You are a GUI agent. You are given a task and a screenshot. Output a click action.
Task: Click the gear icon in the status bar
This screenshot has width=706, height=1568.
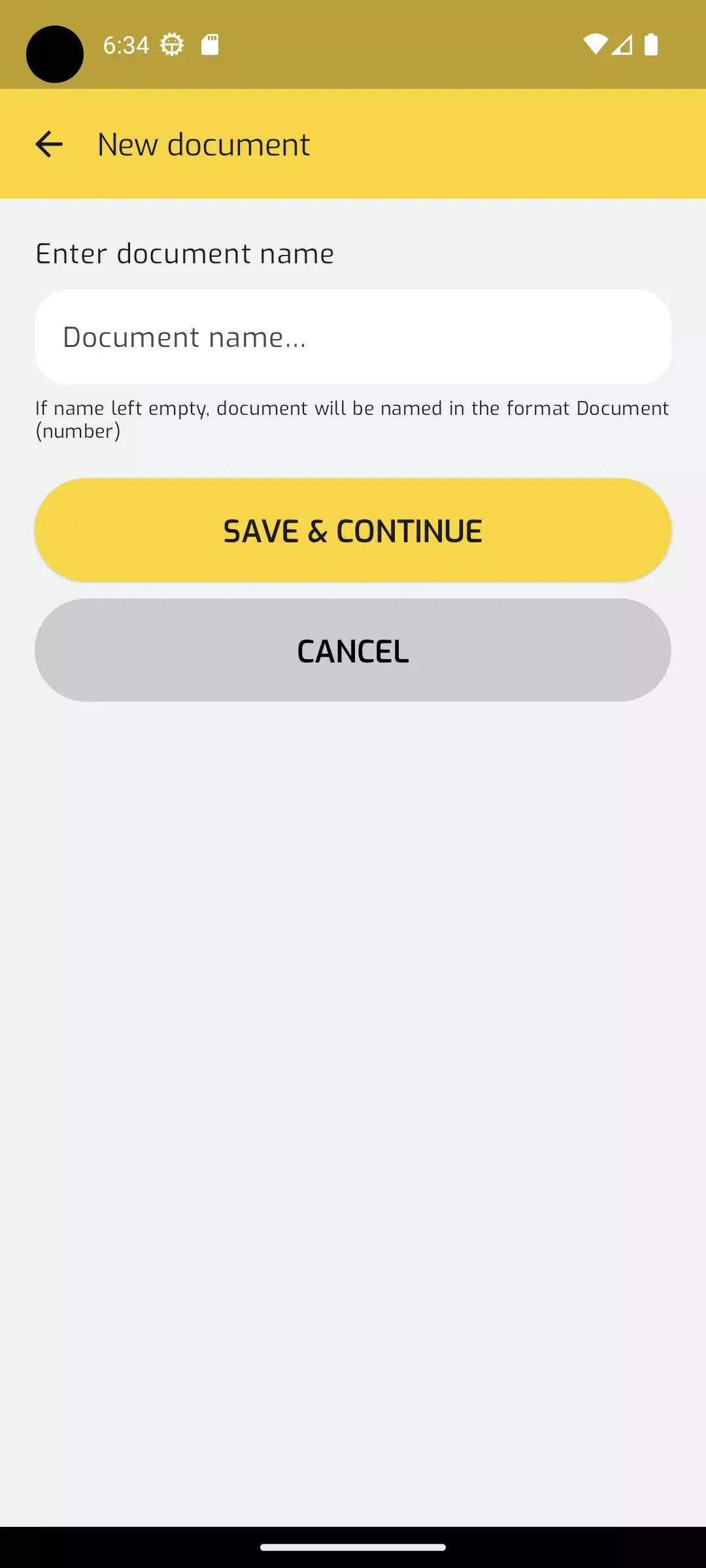[x=171, y=44]
